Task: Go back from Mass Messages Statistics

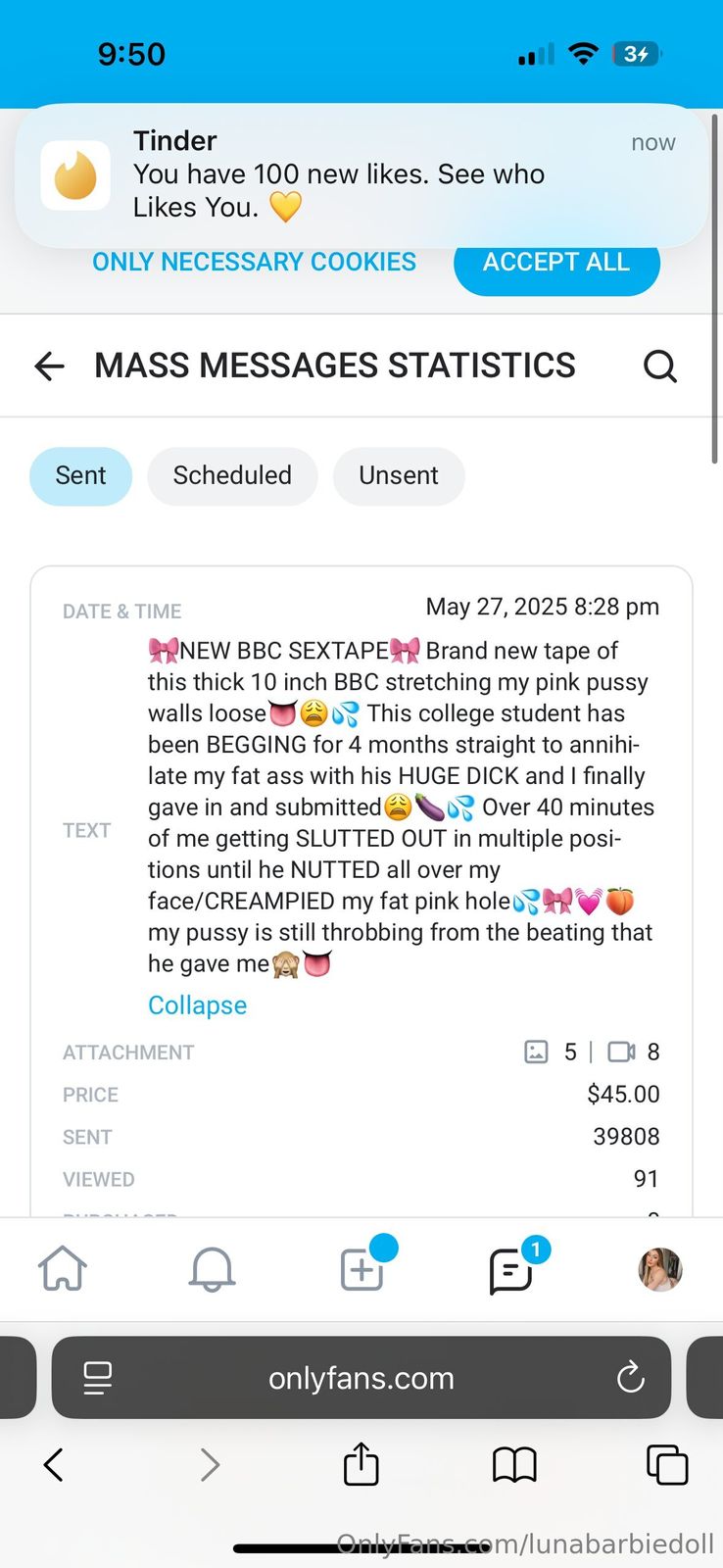Action: point(49,367)
